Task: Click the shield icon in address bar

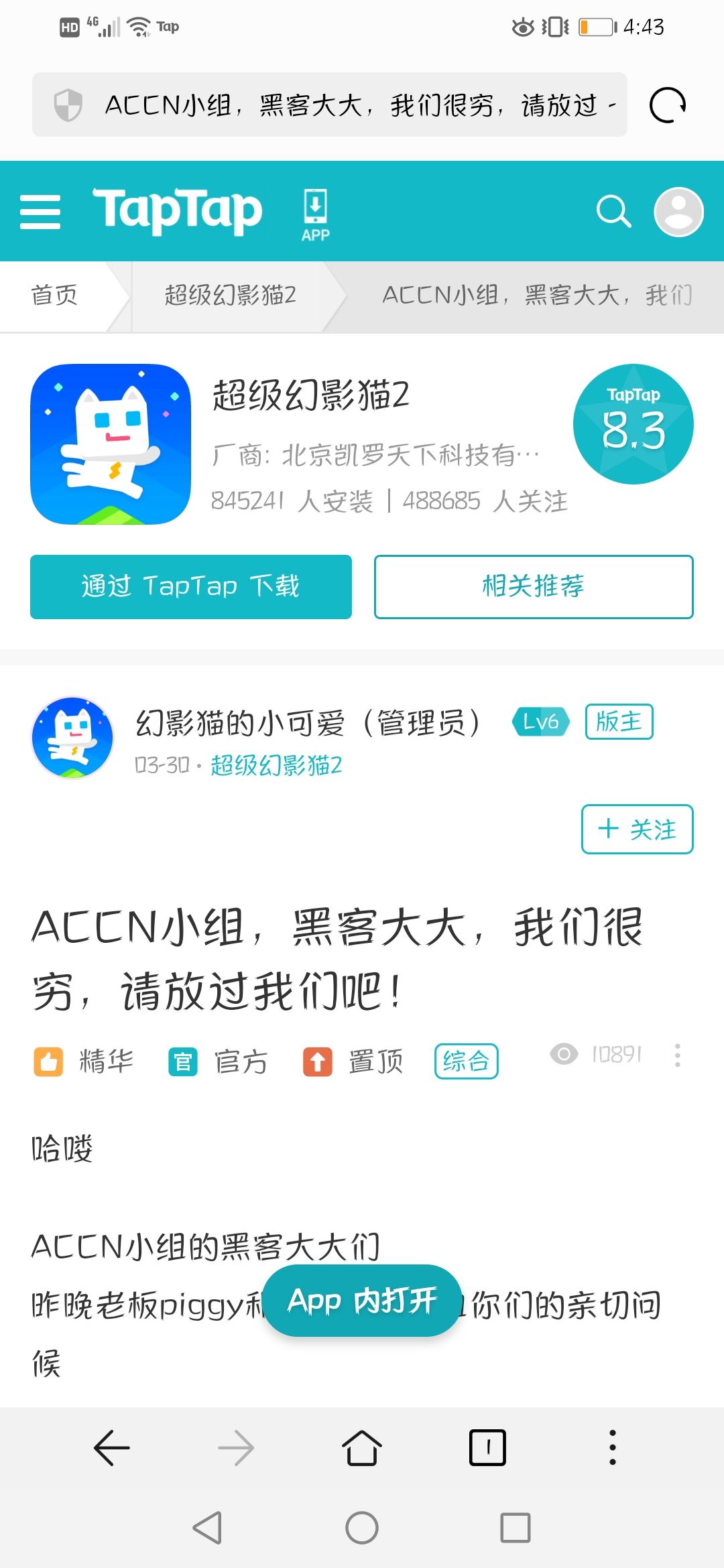Action: 69,105
